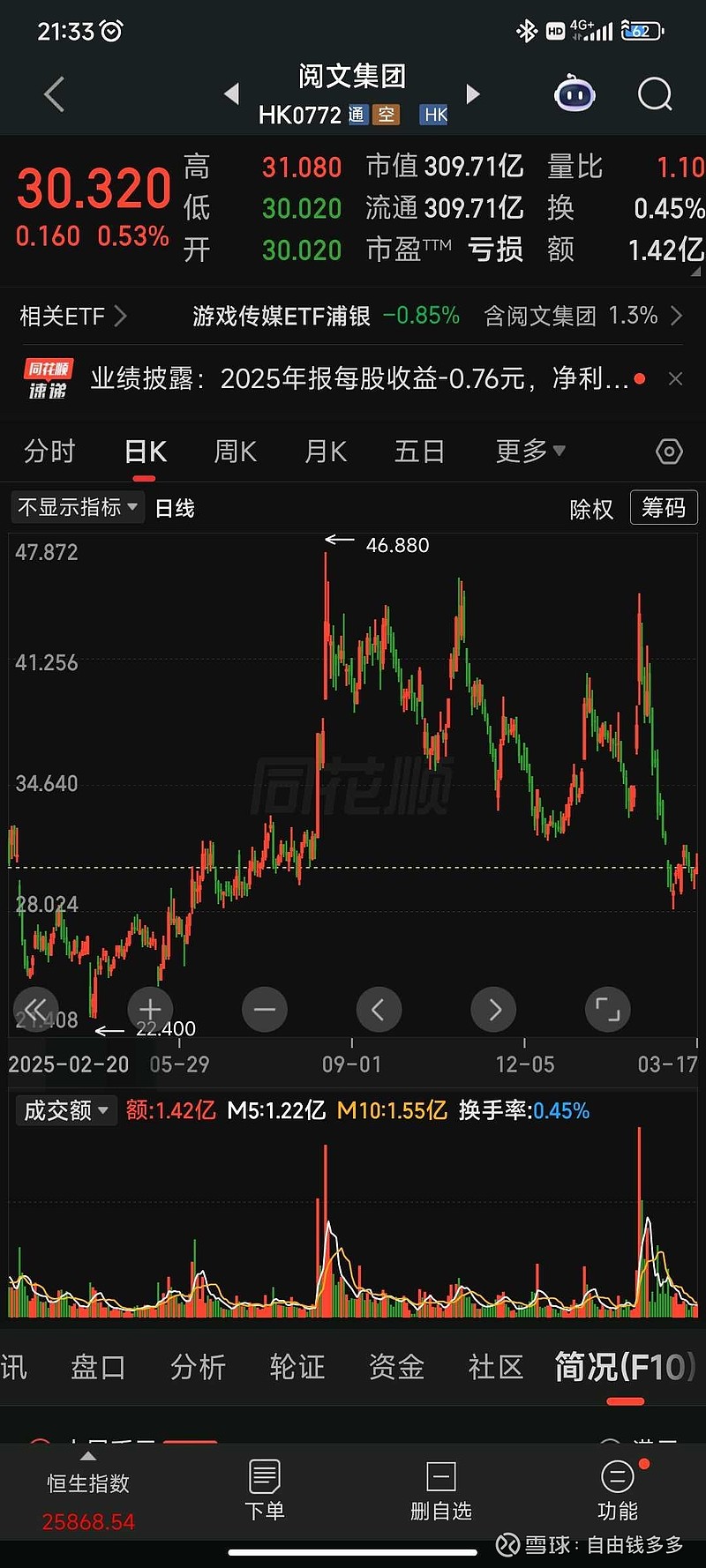Open the 资金 capital flow tab

pos(395,1366)
